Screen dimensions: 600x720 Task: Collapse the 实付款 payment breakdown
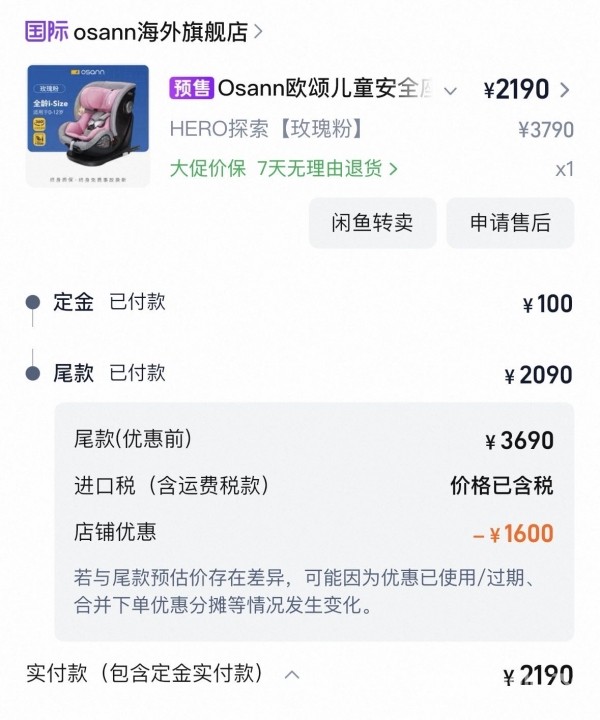[292, 674]
